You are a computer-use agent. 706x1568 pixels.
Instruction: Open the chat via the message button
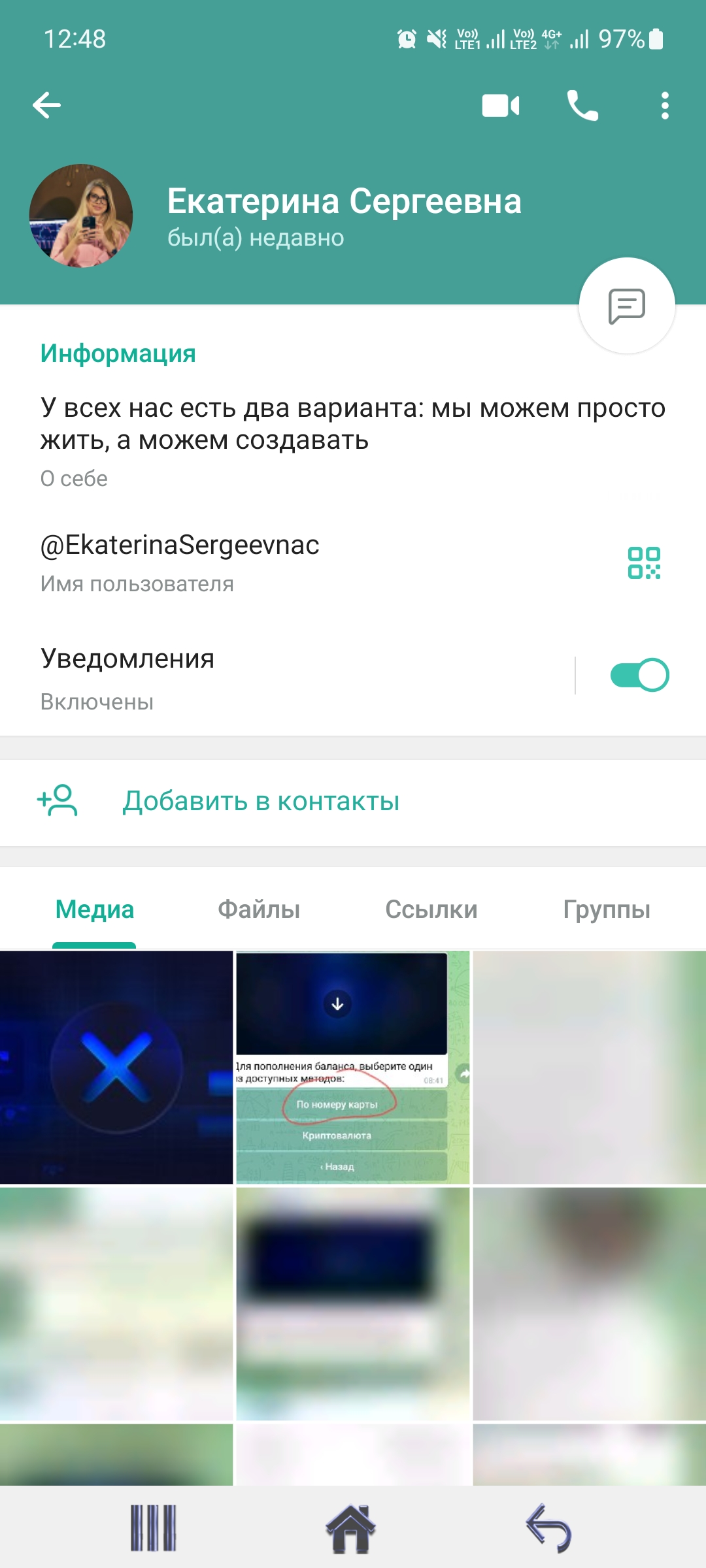(x=626, y=306)
